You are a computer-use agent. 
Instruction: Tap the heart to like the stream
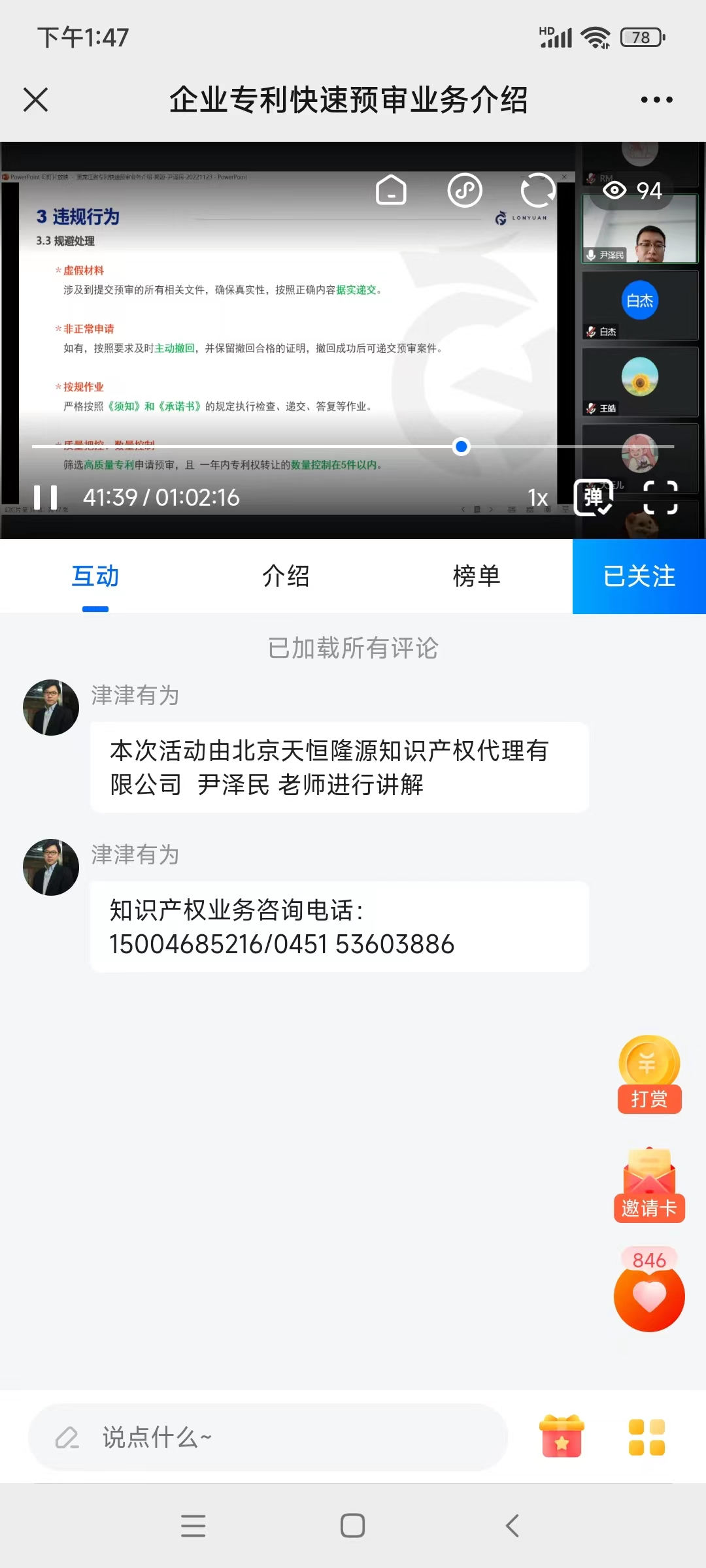click(648, 1298)
